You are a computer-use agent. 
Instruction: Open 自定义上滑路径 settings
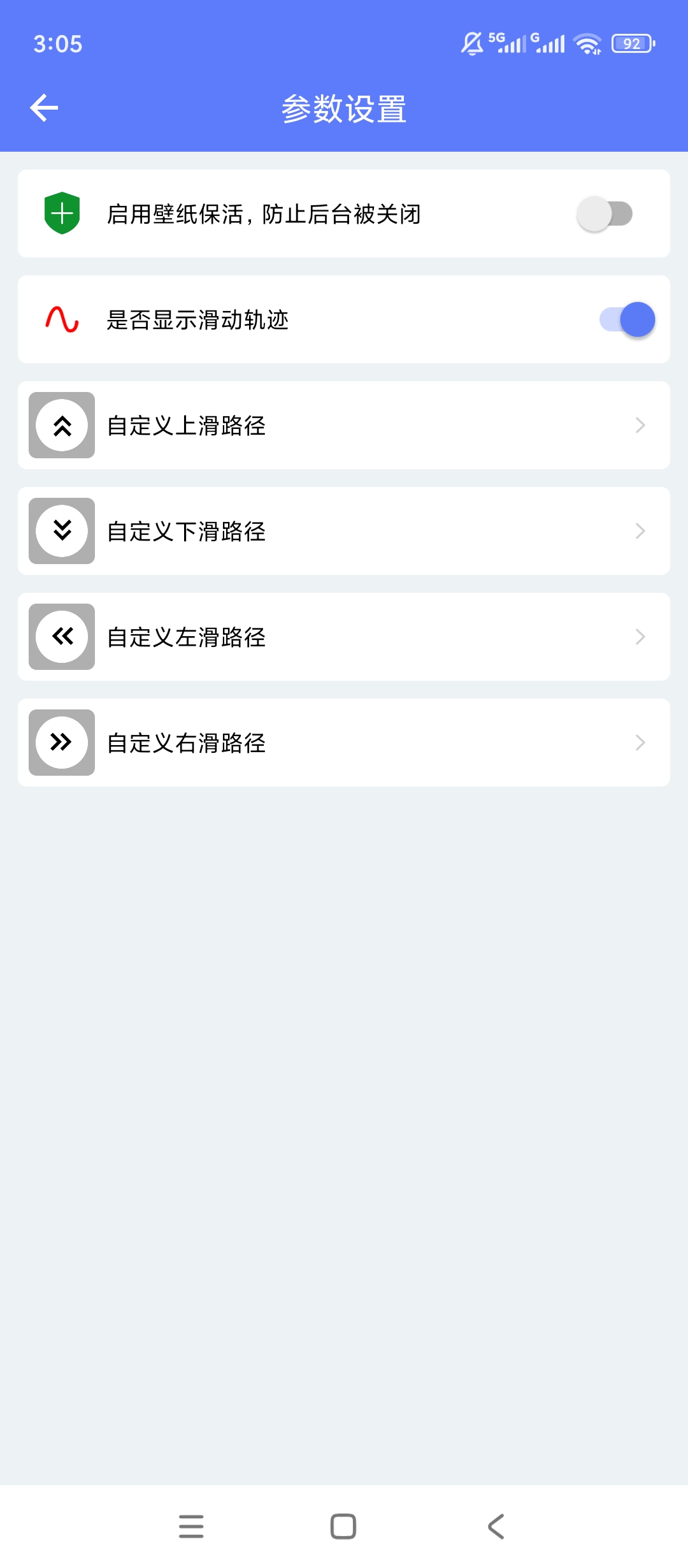point(344,425)
